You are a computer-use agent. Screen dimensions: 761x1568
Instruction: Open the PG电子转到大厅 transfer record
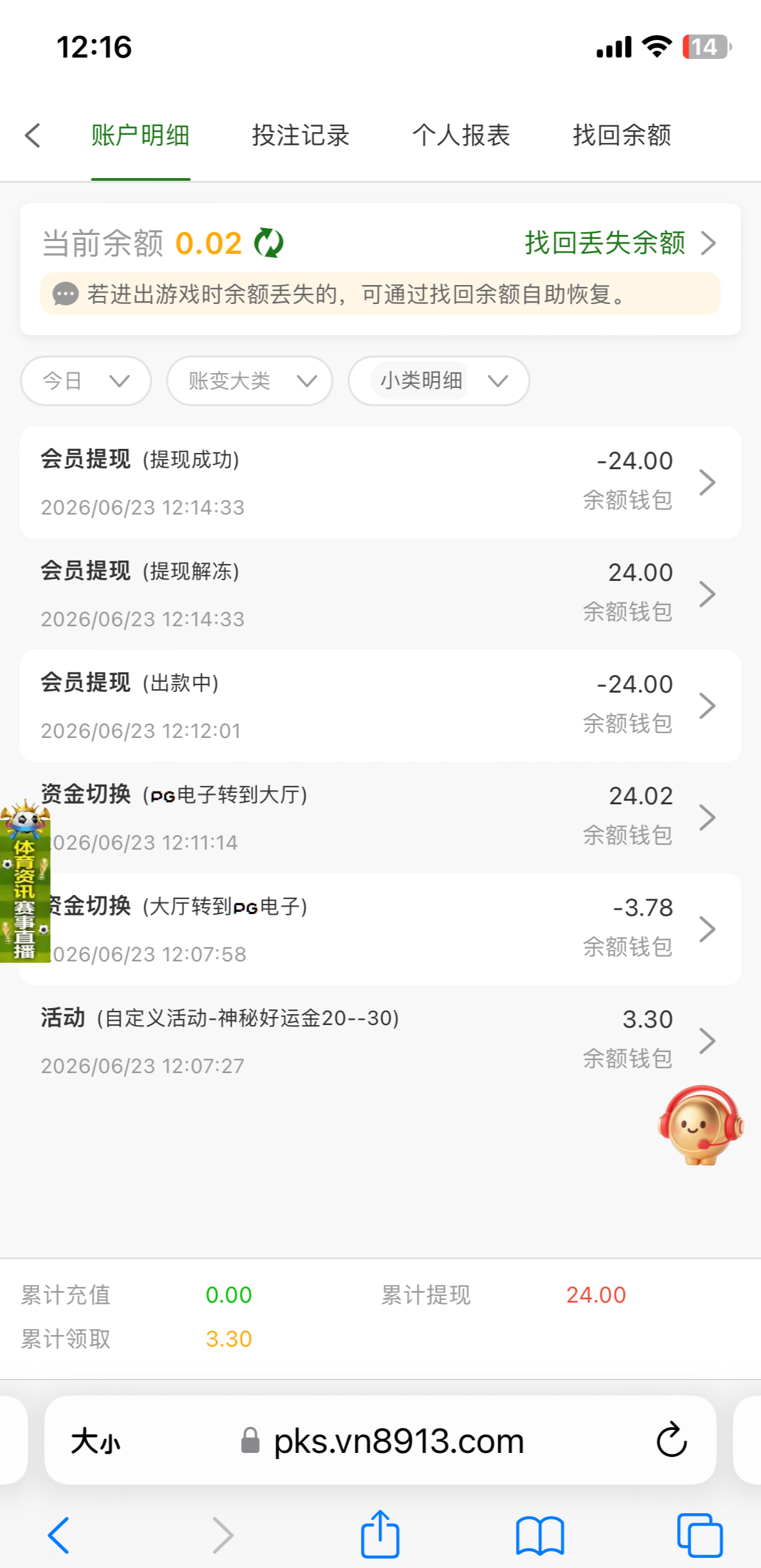[x=380, y=817]
